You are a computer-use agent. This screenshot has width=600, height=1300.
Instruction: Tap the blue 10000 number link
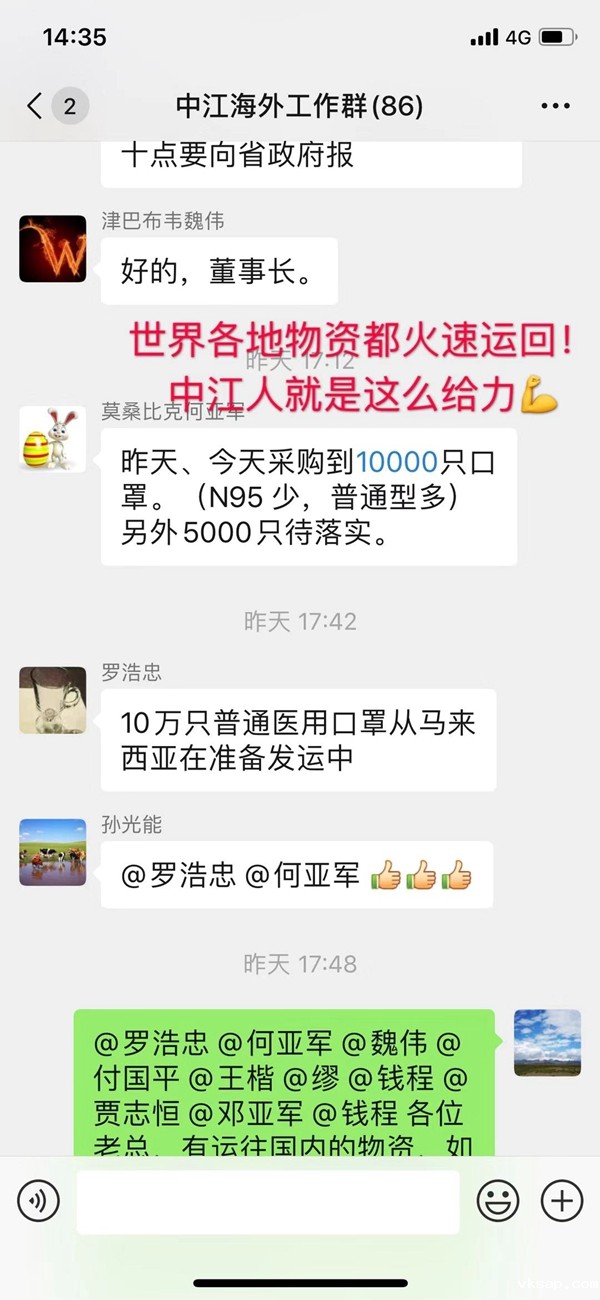click(397, 461)
